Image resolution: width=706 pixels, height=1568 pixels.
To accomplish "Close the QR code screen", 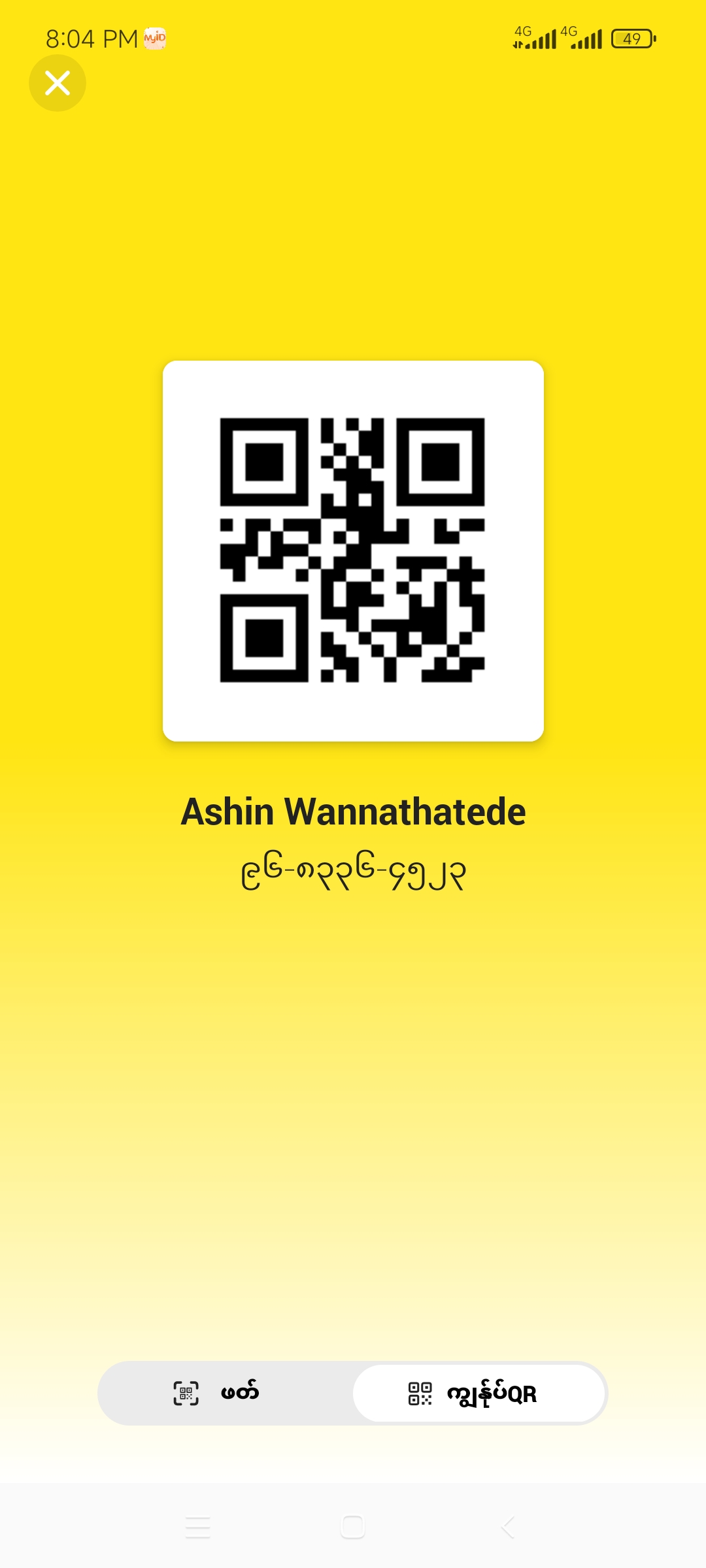I will click(x=58, y=83).
